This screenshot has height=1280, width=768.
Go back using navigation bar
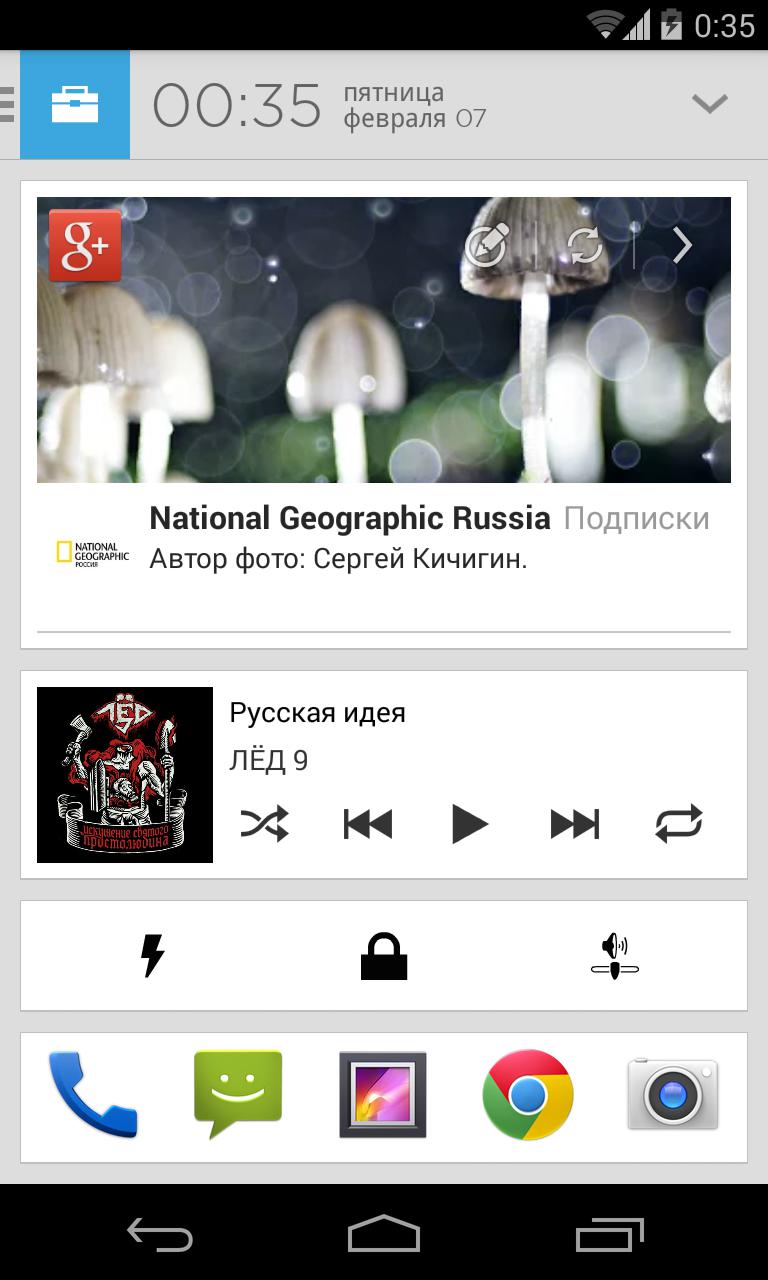pos(160,1236)
